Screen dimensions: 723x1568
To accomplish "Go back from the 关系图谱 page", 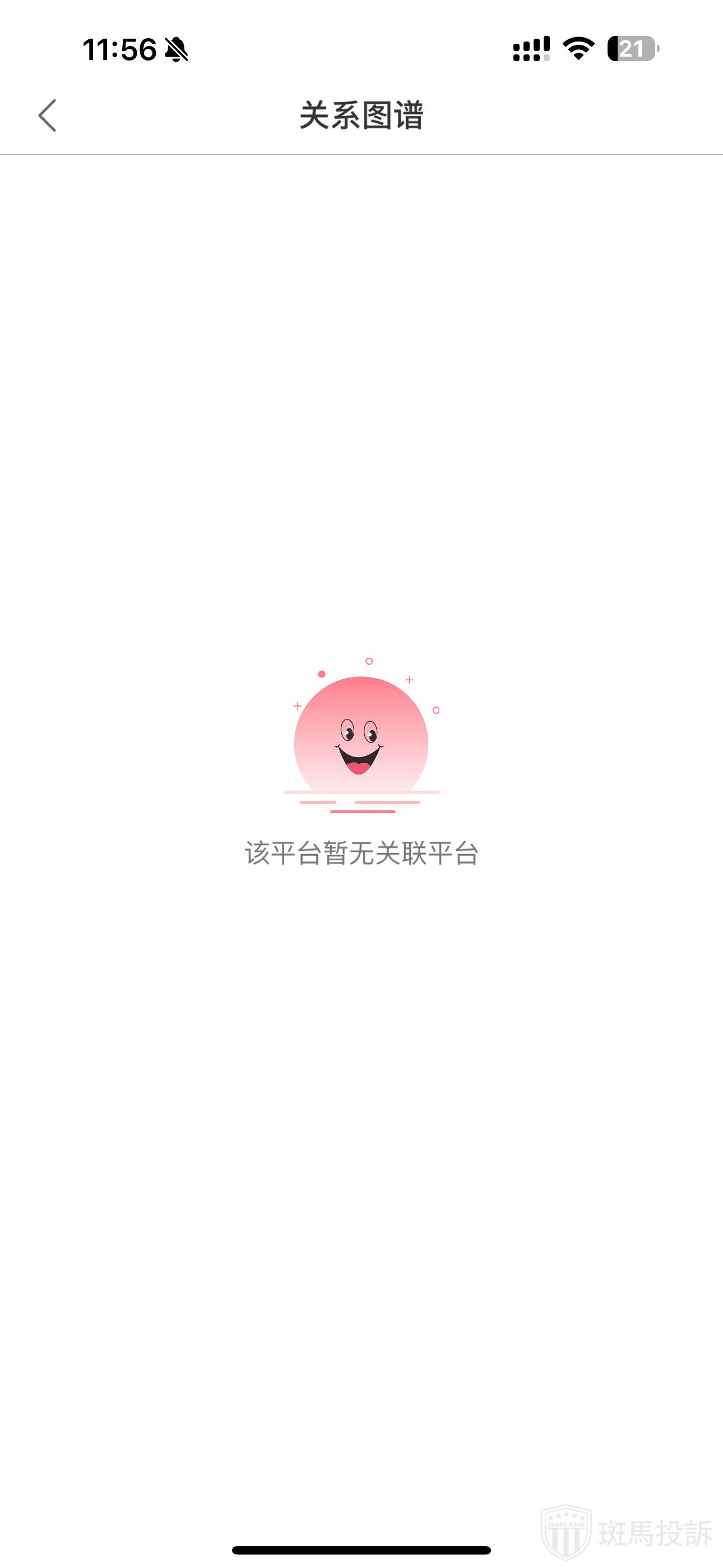I will tap(48, 116).
